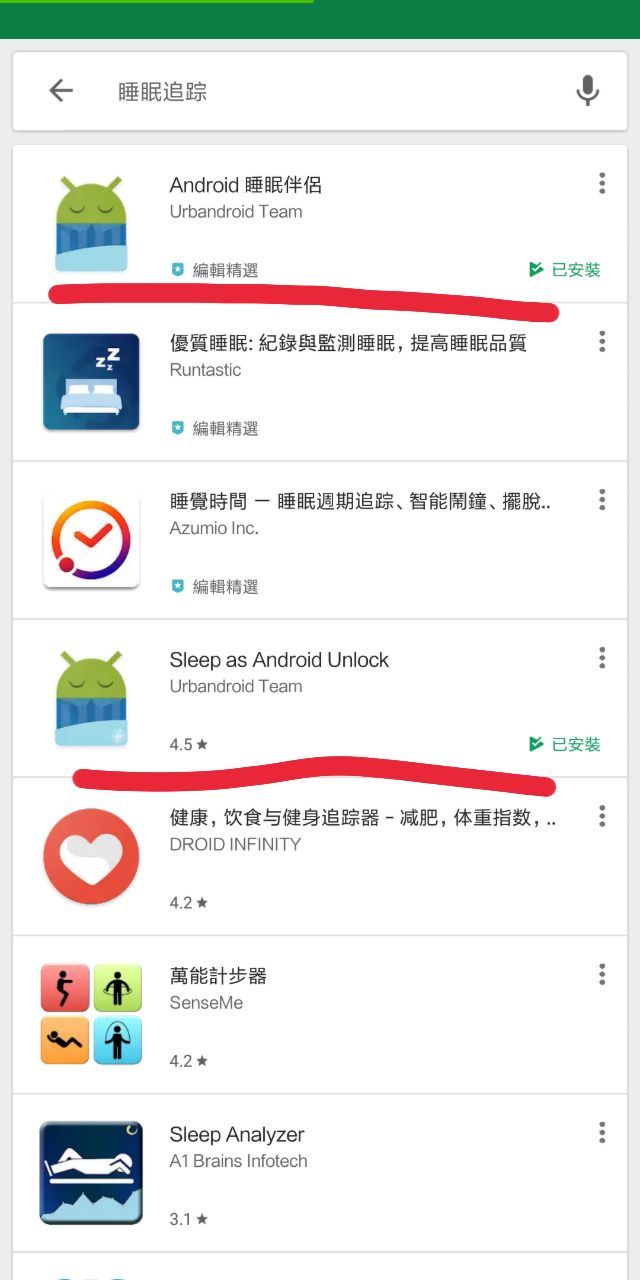
Task: Show more options for Runtastic 優質睡眠
Action: [602, 341]
